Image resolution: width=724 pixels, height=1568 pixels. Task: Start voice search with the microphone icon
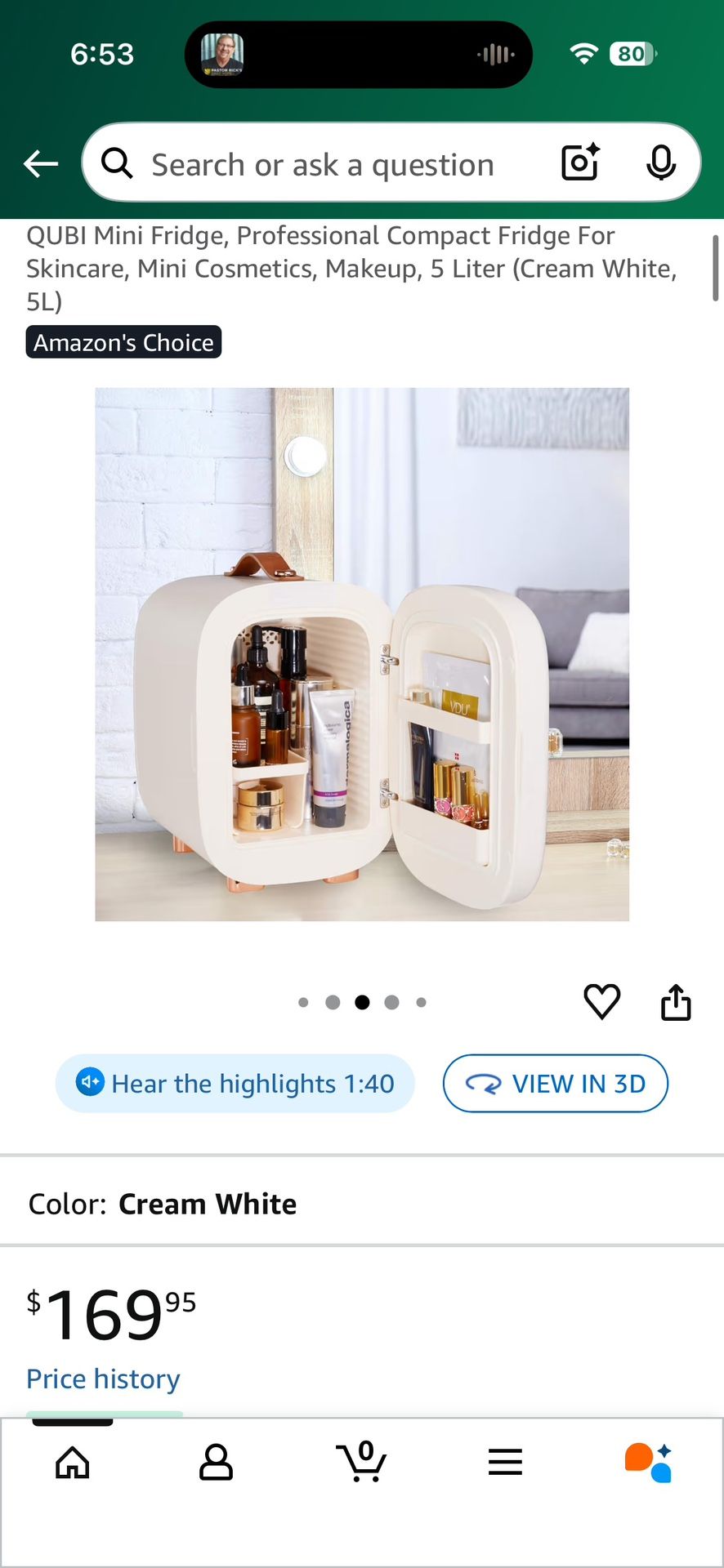click(x=662, y=163)
